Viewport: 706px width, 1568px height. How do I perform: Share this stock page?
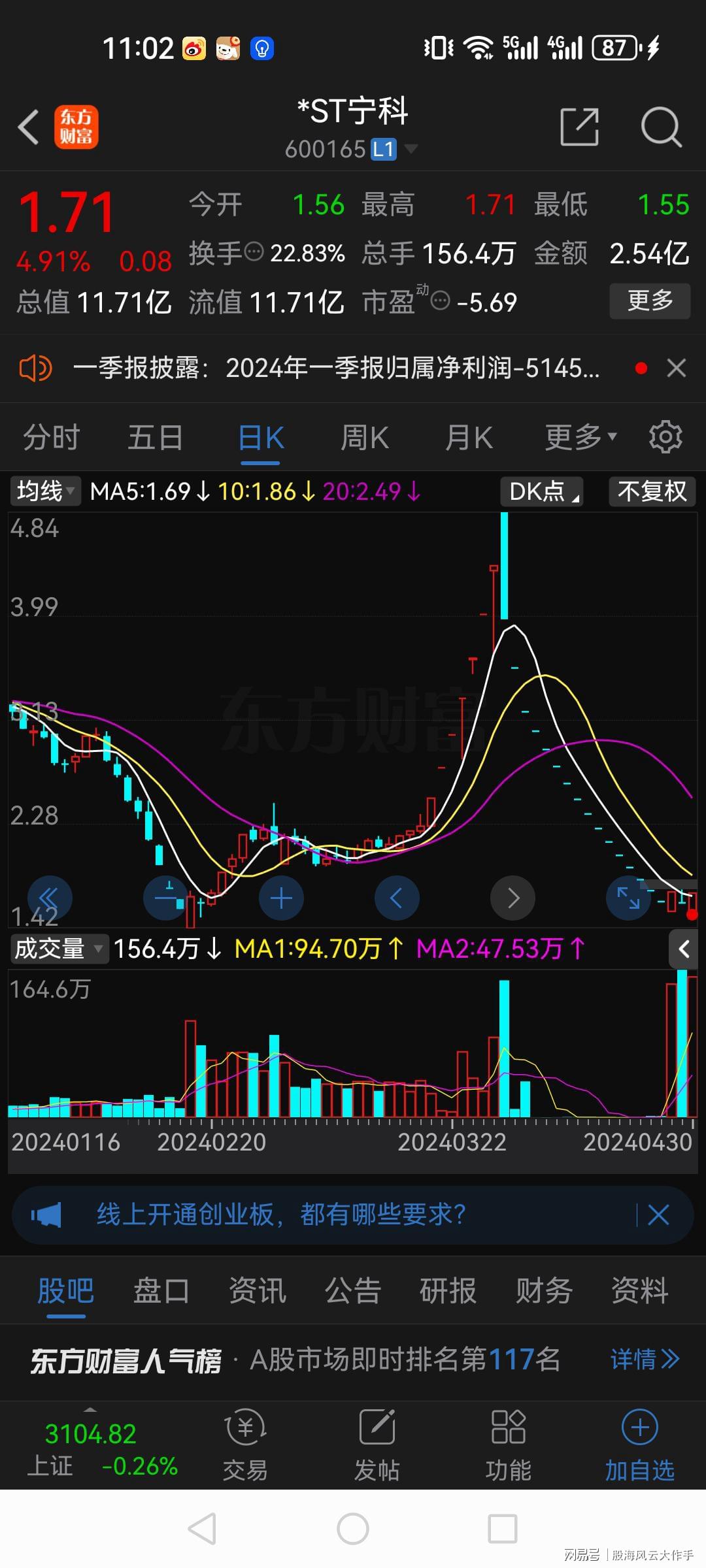(579, 127)
